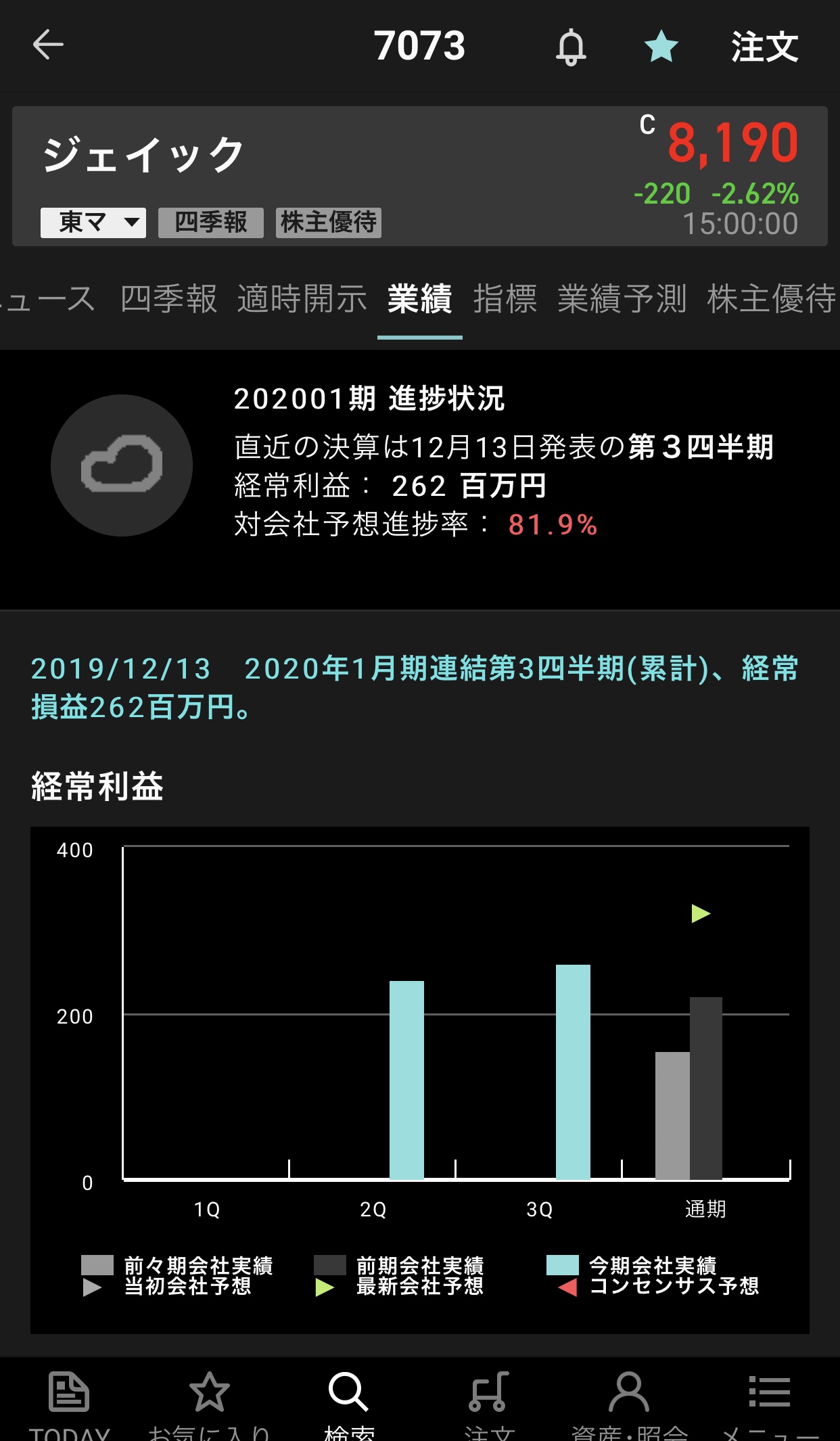The image size is (840, 1441).
Task: Open the 株主優待 chip under ジェイック
Action: click(329, 223)
